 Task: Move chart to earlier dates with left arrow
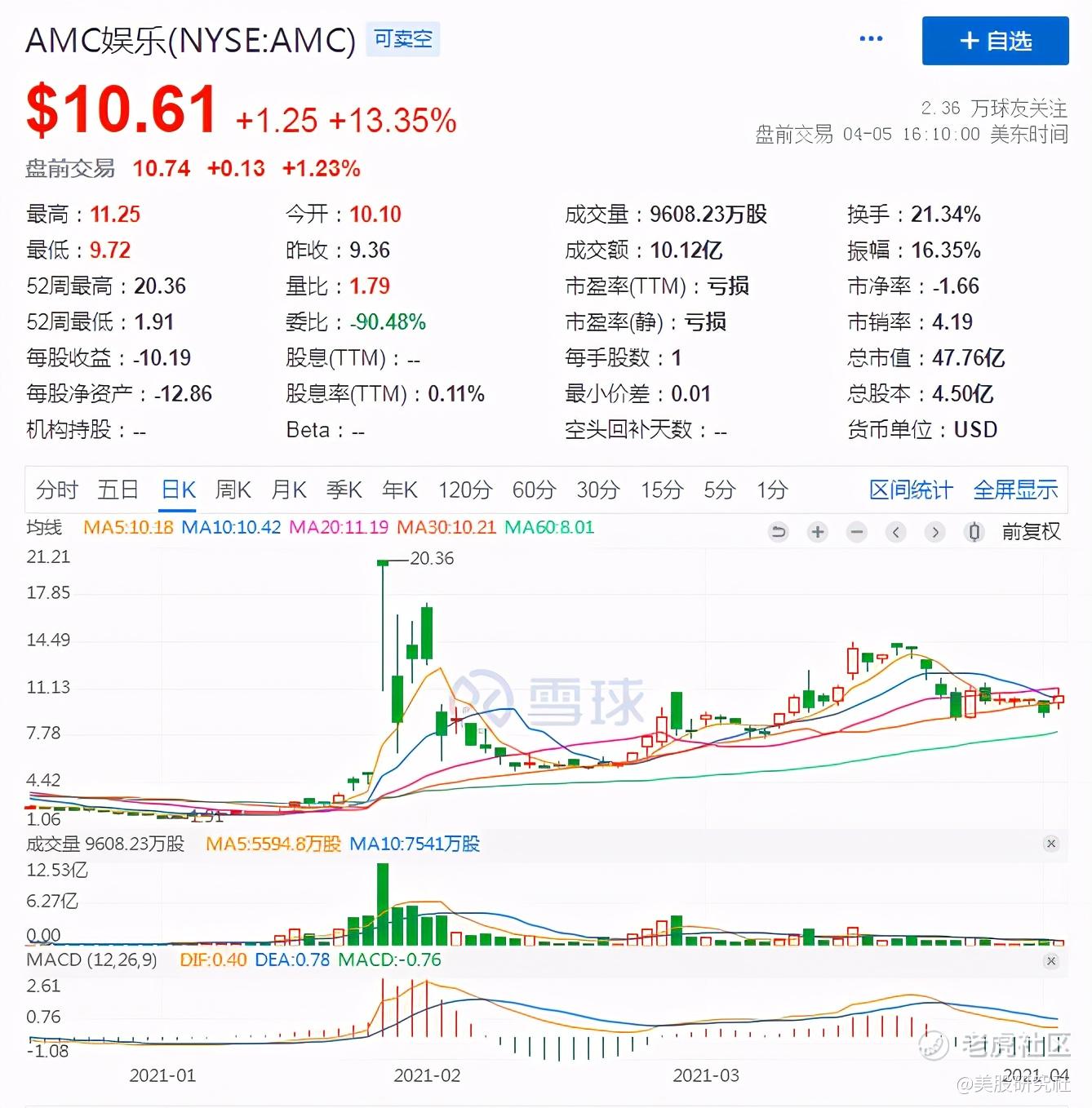point(896,533)
